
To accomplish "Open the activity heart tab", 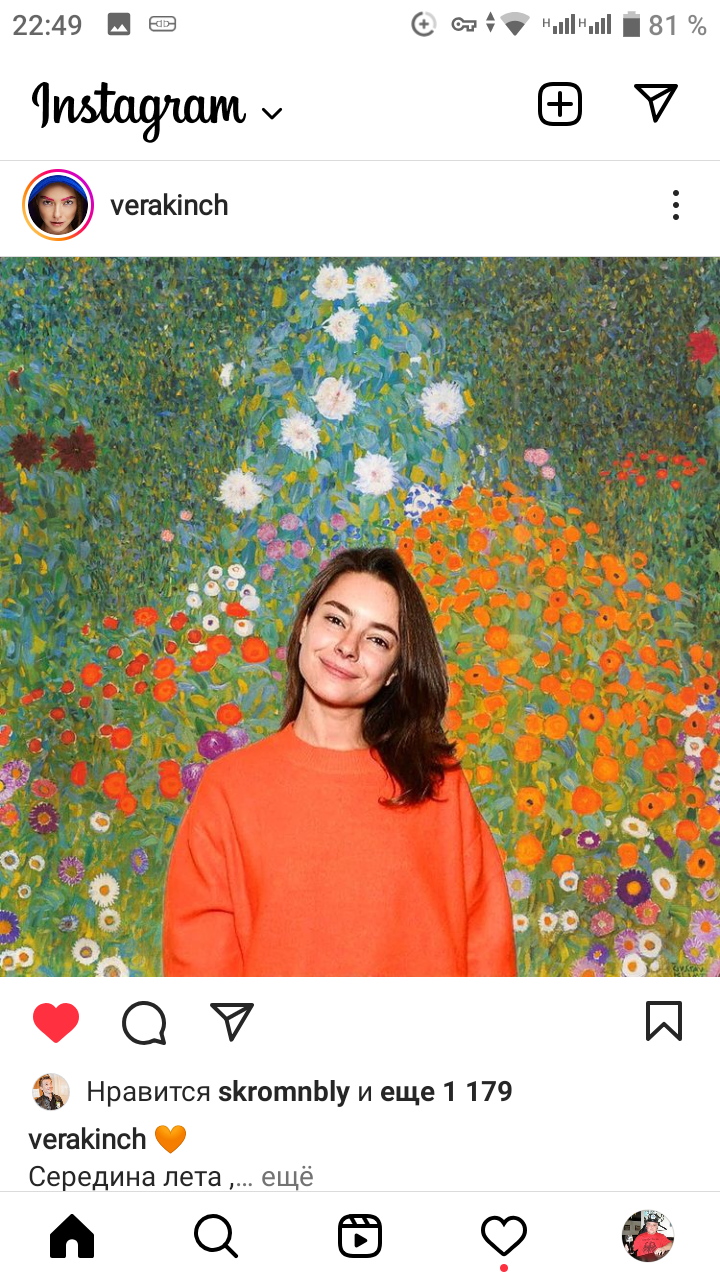I will [504, 1236].
